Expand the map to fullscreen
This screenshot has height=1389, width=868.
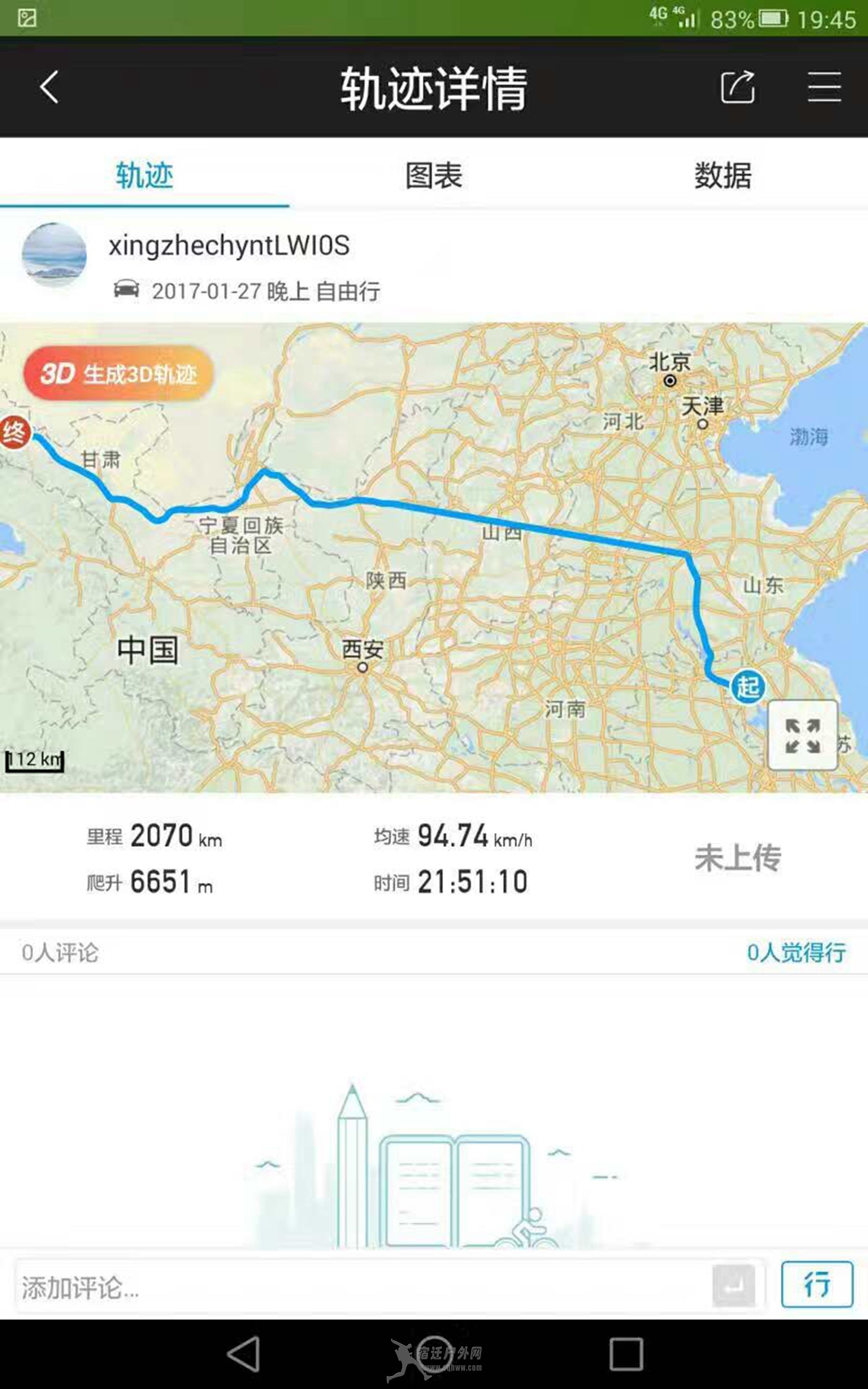click(x=802, y=735)
